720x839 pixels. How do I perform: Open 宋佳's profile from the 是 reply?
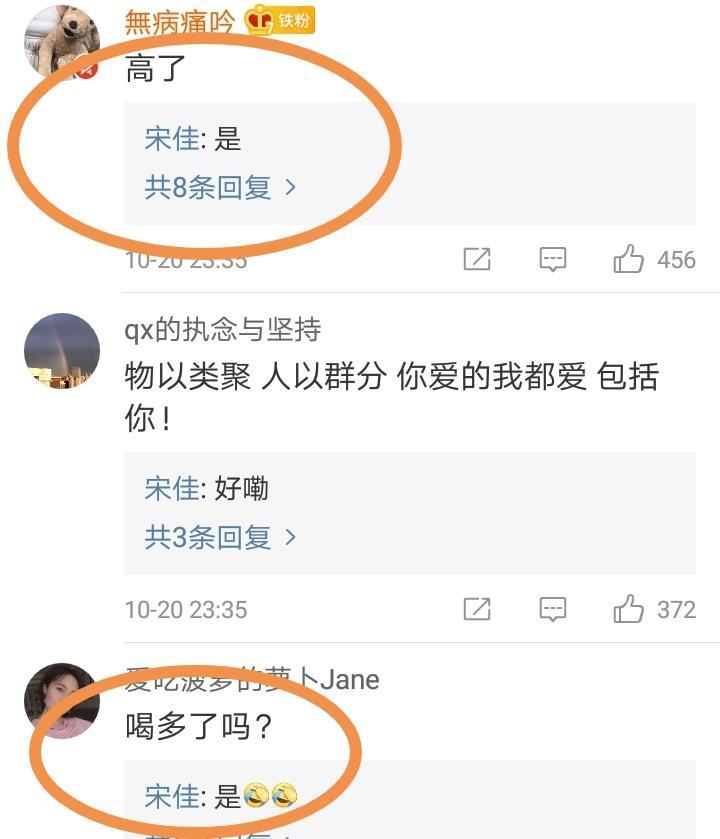pyautogui.click(x=172, y=139)
